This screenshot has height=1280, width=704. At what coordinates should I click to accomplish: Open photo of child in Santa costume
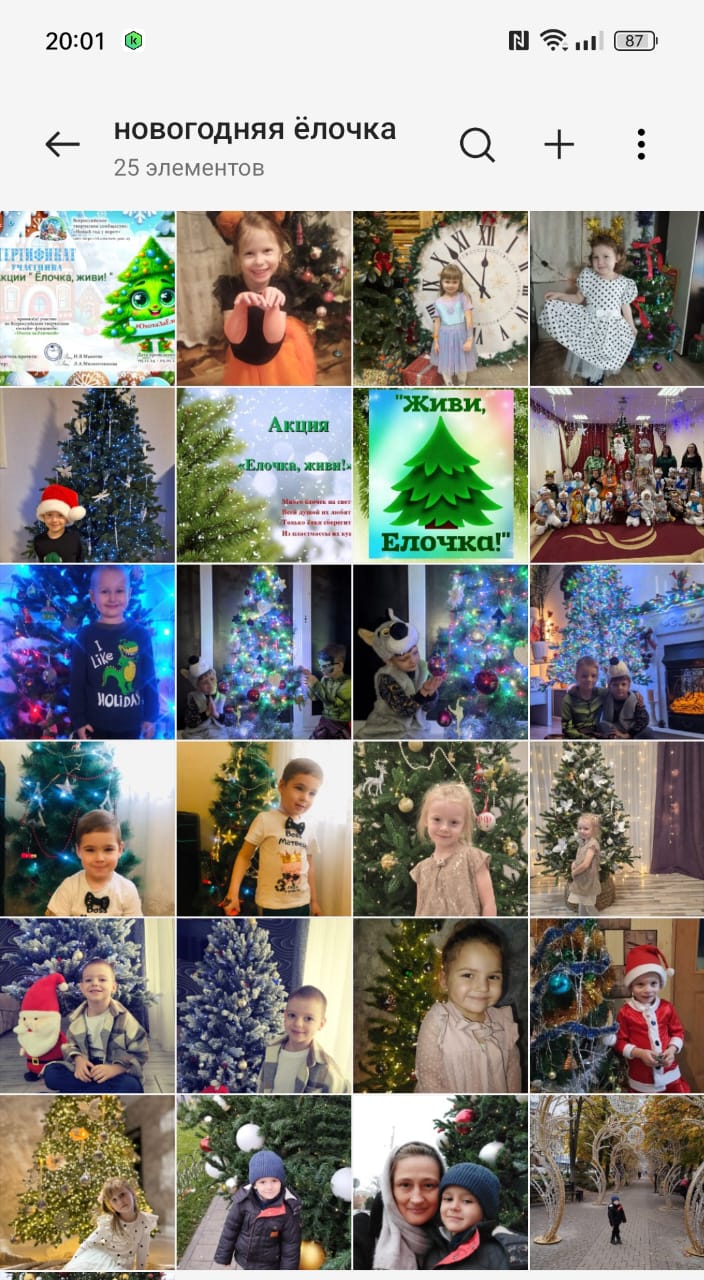(x=617, y=1005)
